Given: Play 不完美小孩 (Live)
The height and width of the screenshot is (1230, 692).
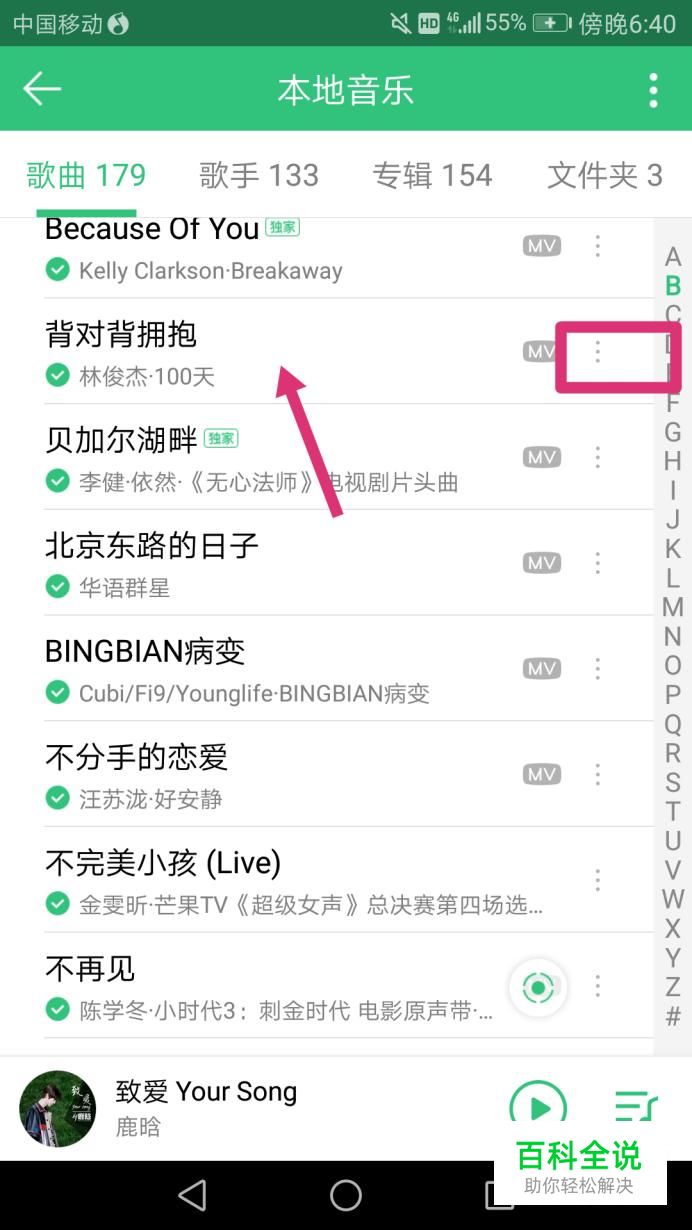Looking at the screenshot, I should 250,880.
